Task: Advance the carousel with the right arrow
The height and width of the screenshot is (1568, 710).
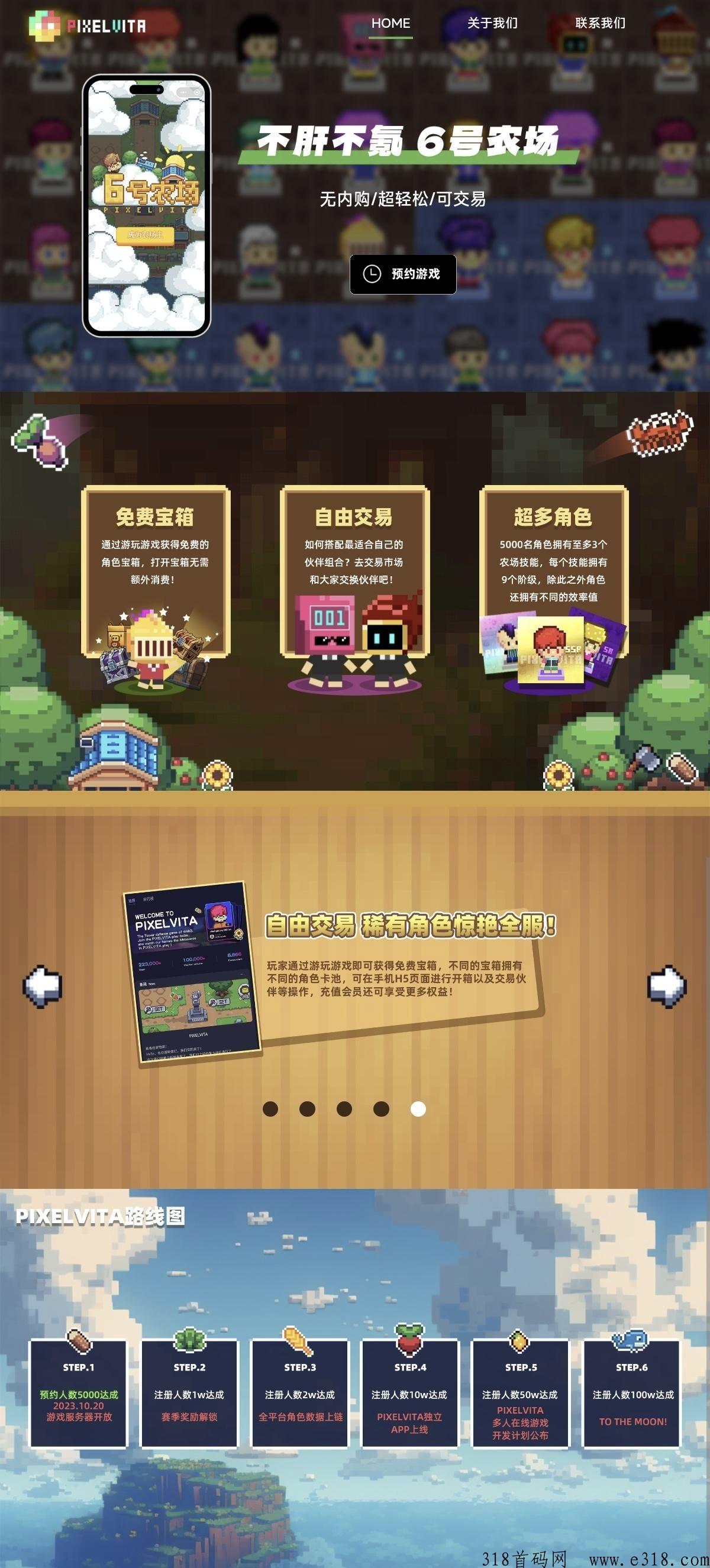Action: click(667, 985)
